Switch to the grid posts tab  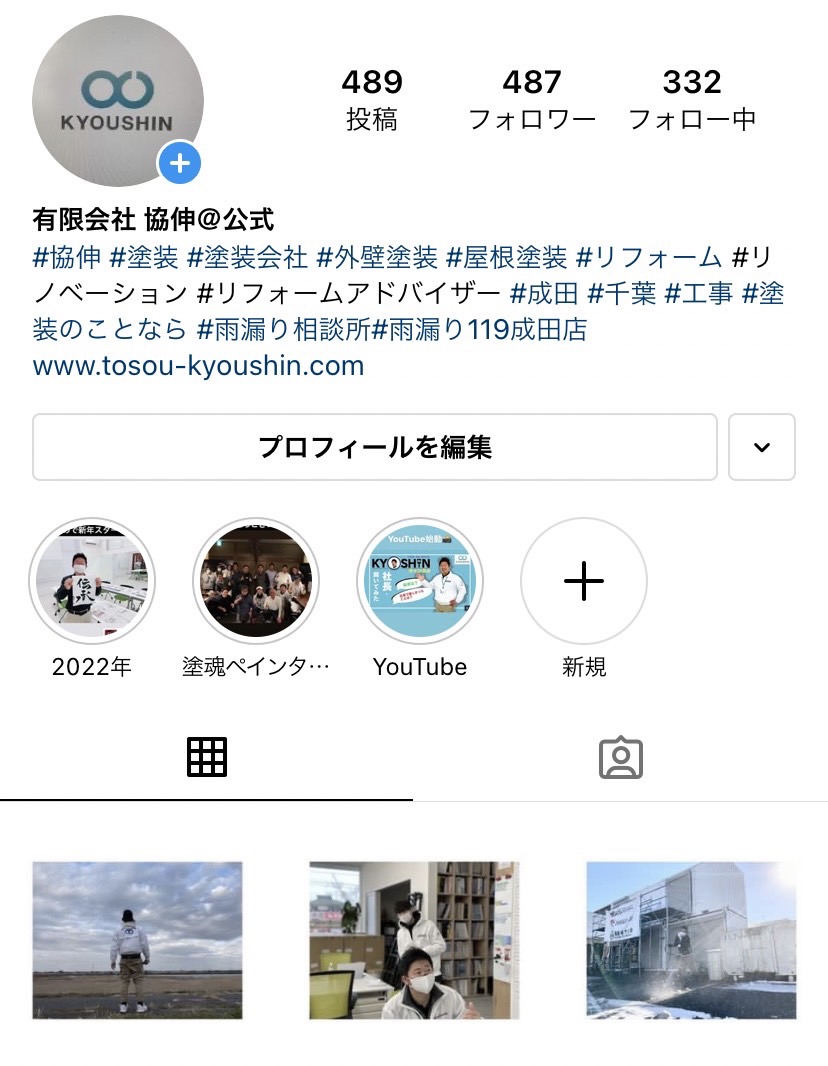[x=207, y=758]
